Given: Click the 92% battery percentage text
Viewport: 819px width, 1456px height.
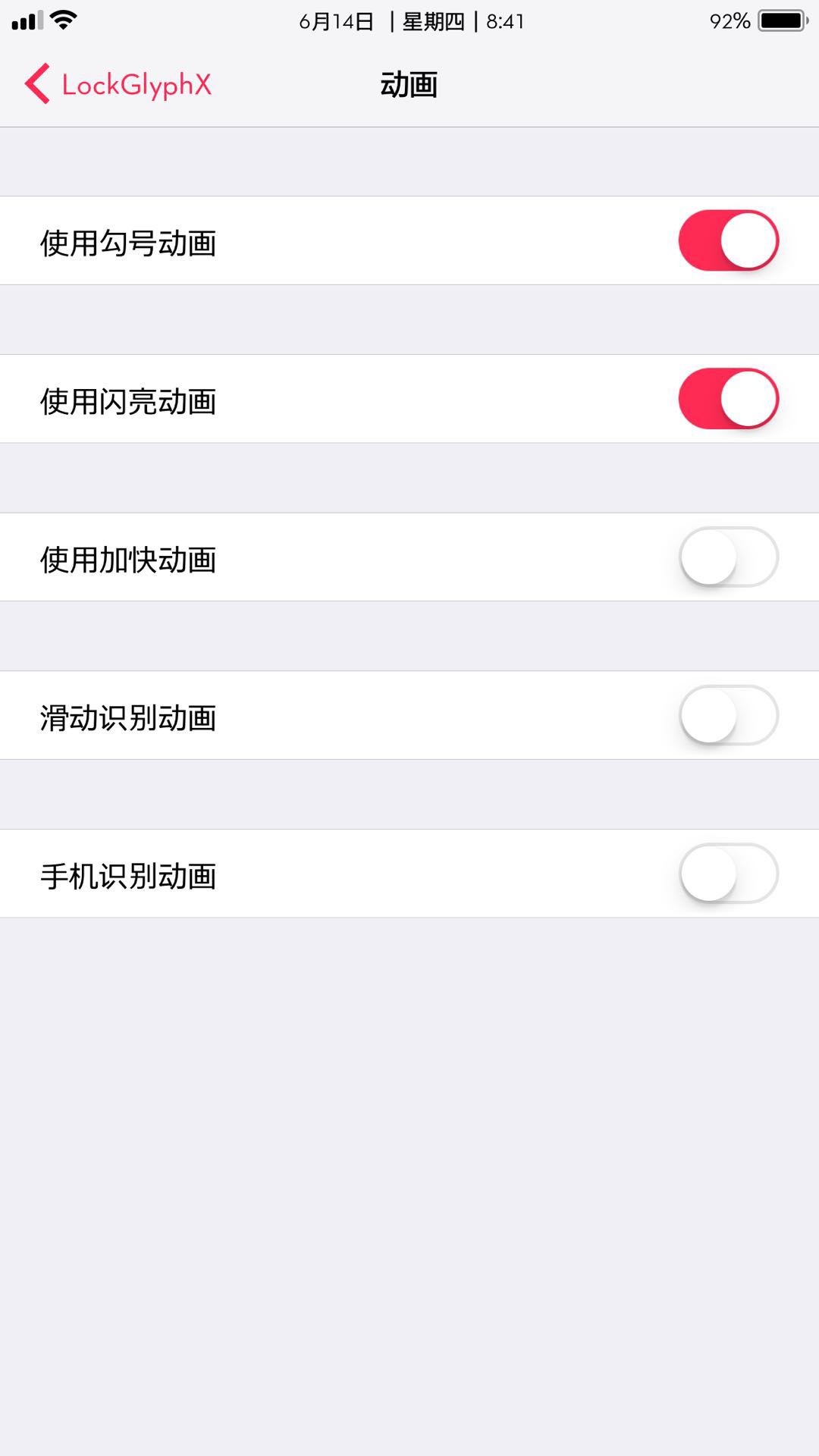Looking at the screenshot, I should [730, 18].
